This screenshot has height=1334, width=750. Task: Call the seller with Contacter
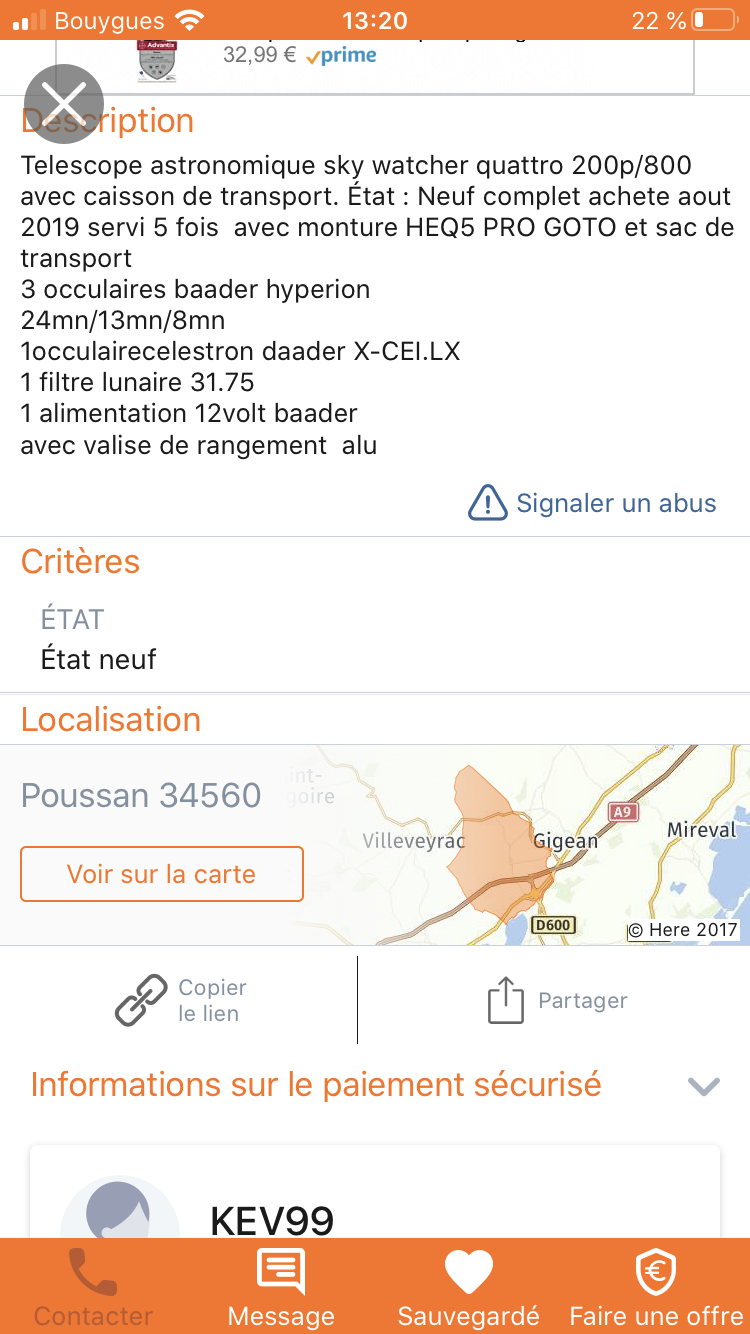(93, 1288)
